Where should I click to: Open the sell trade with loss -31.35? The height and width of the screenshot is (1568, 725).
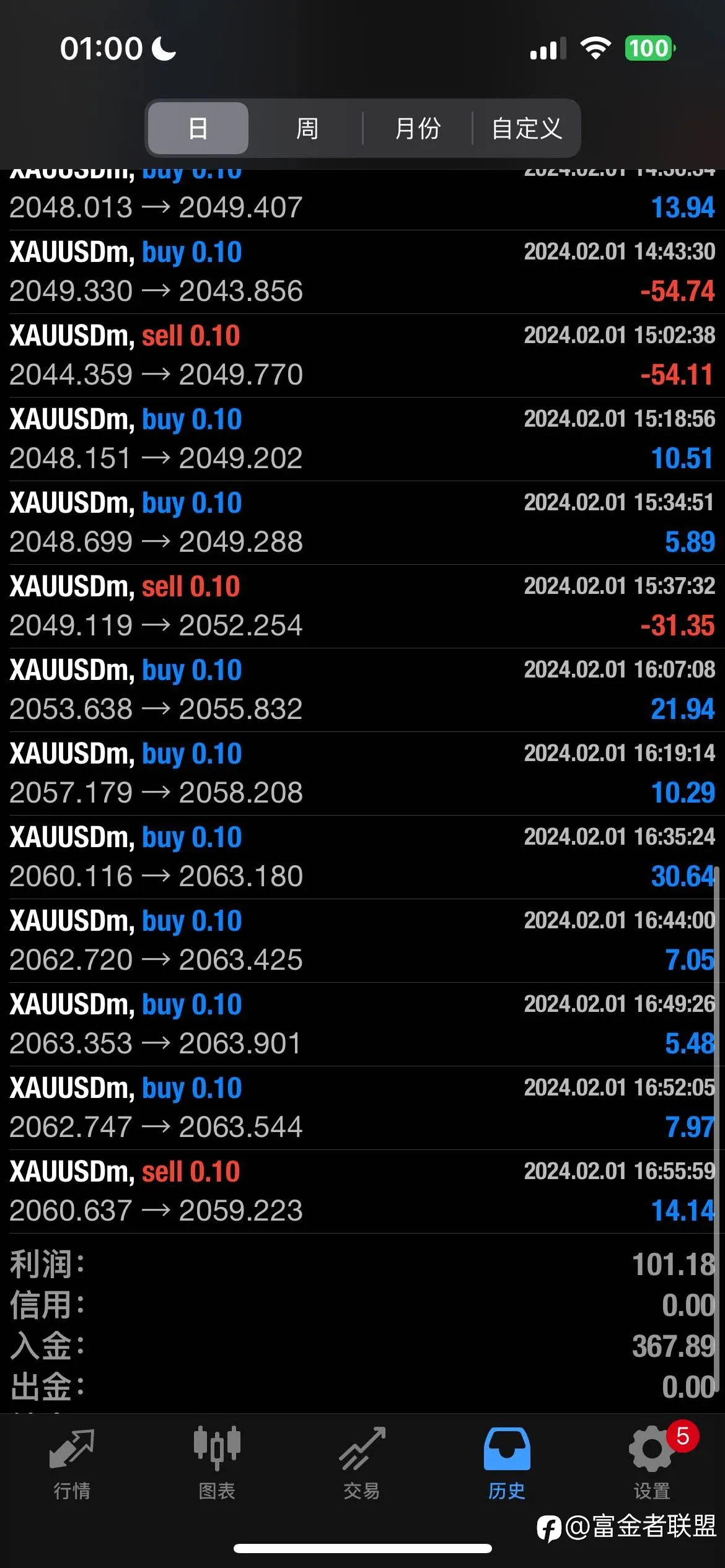click(x=362, y=606)
